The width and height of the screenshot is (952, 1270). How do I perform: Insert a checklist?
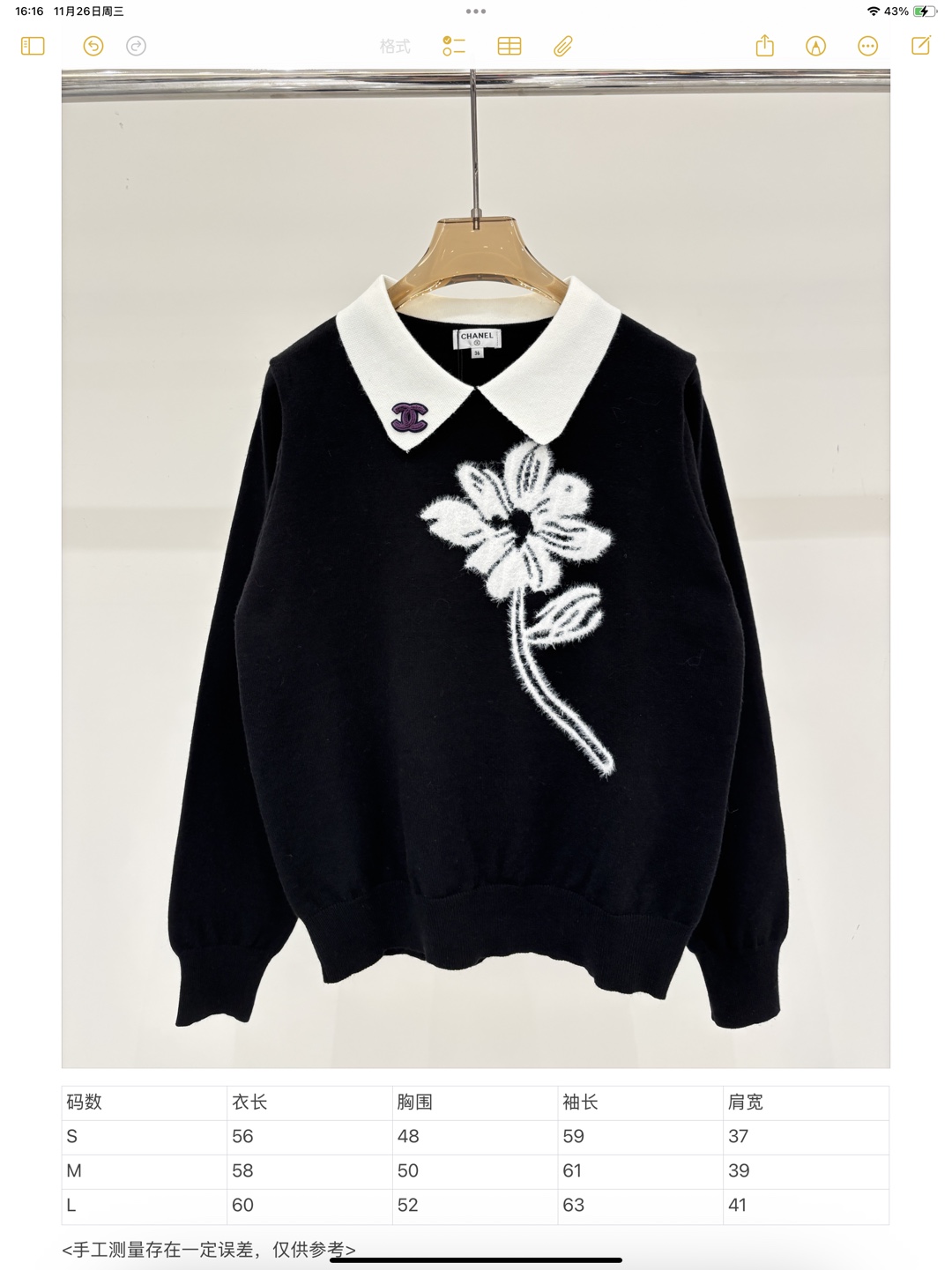(x=454, y=46)
